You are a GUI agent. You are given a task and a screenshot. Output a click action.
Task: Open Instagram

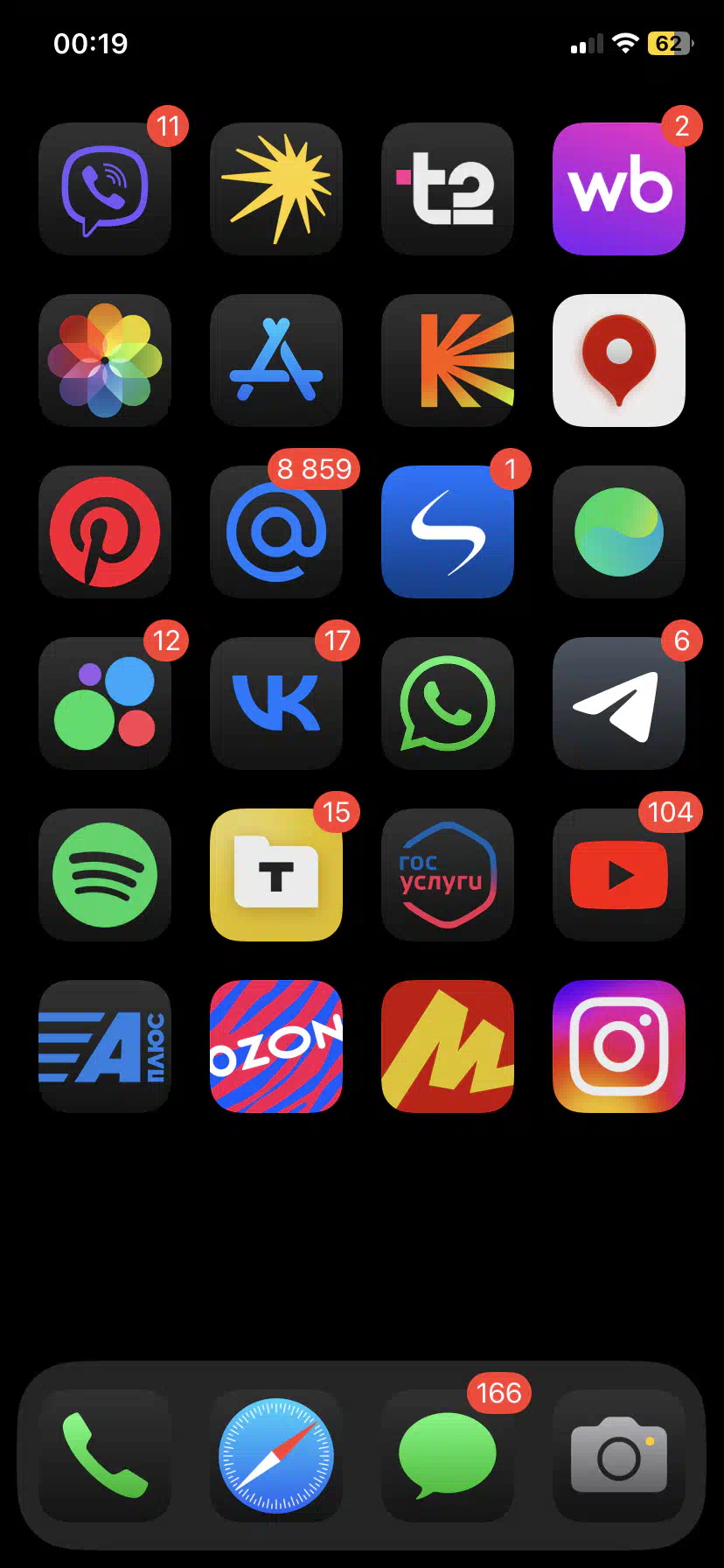pyautogui.click(x=619, y=1046)
